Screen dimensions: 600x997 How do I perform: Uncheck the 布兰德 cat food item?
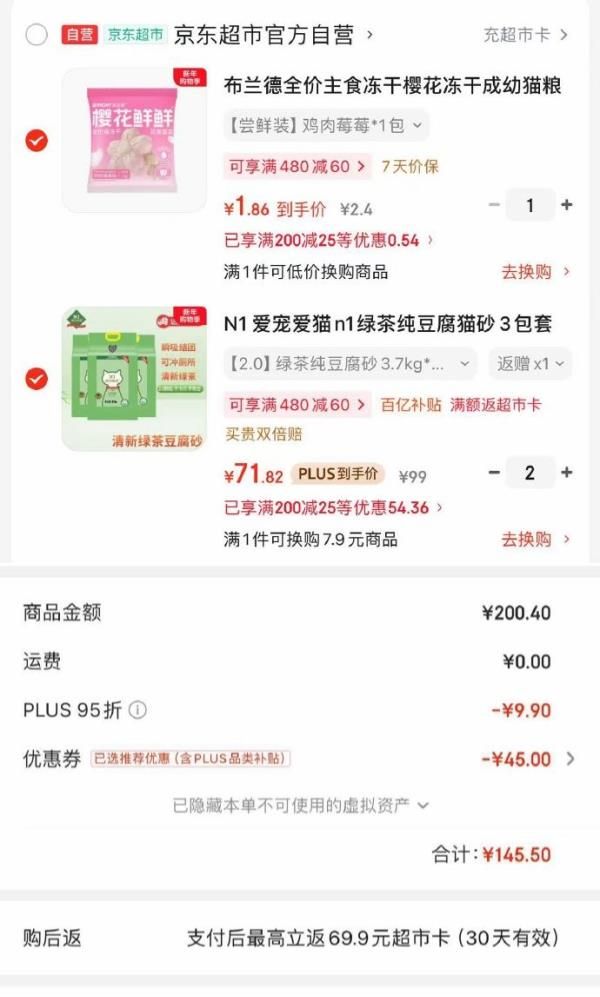(36, 141)
